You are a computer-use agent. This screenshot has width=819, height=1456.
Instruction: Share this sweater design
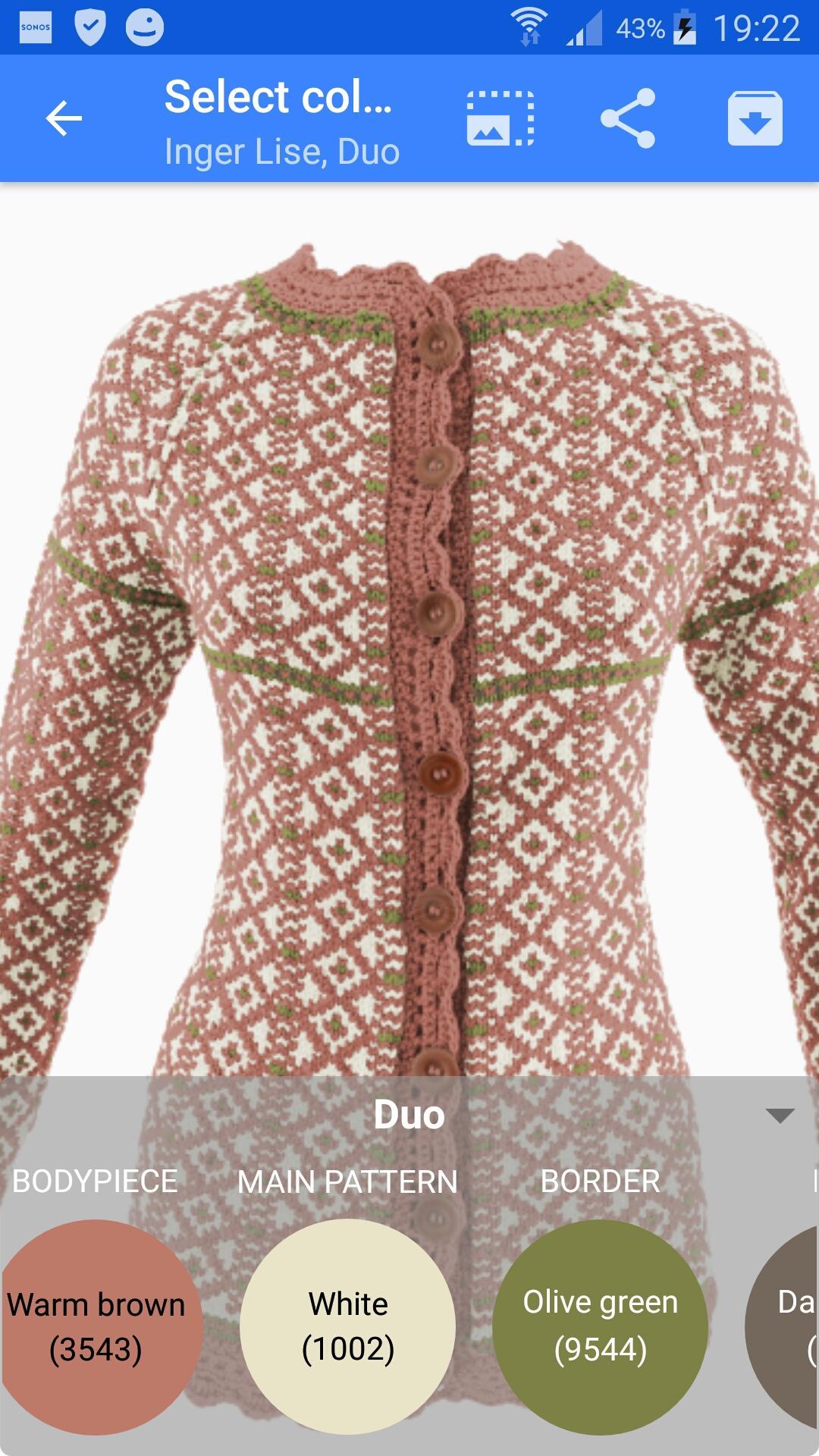[627, 119]
